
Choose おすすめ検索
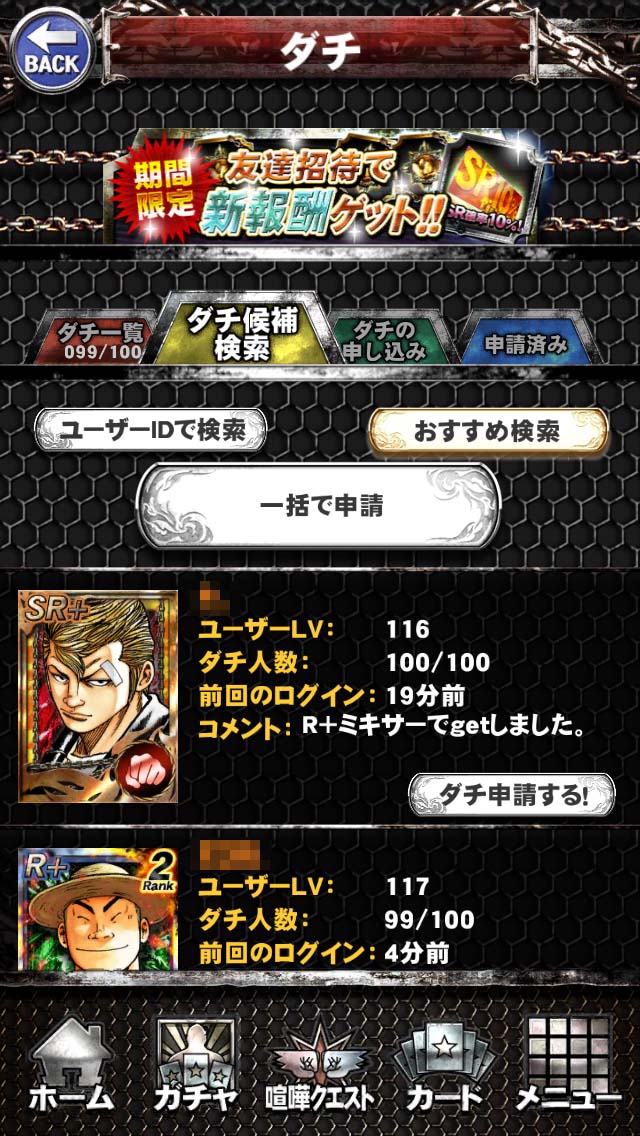(x=487, y=432)
